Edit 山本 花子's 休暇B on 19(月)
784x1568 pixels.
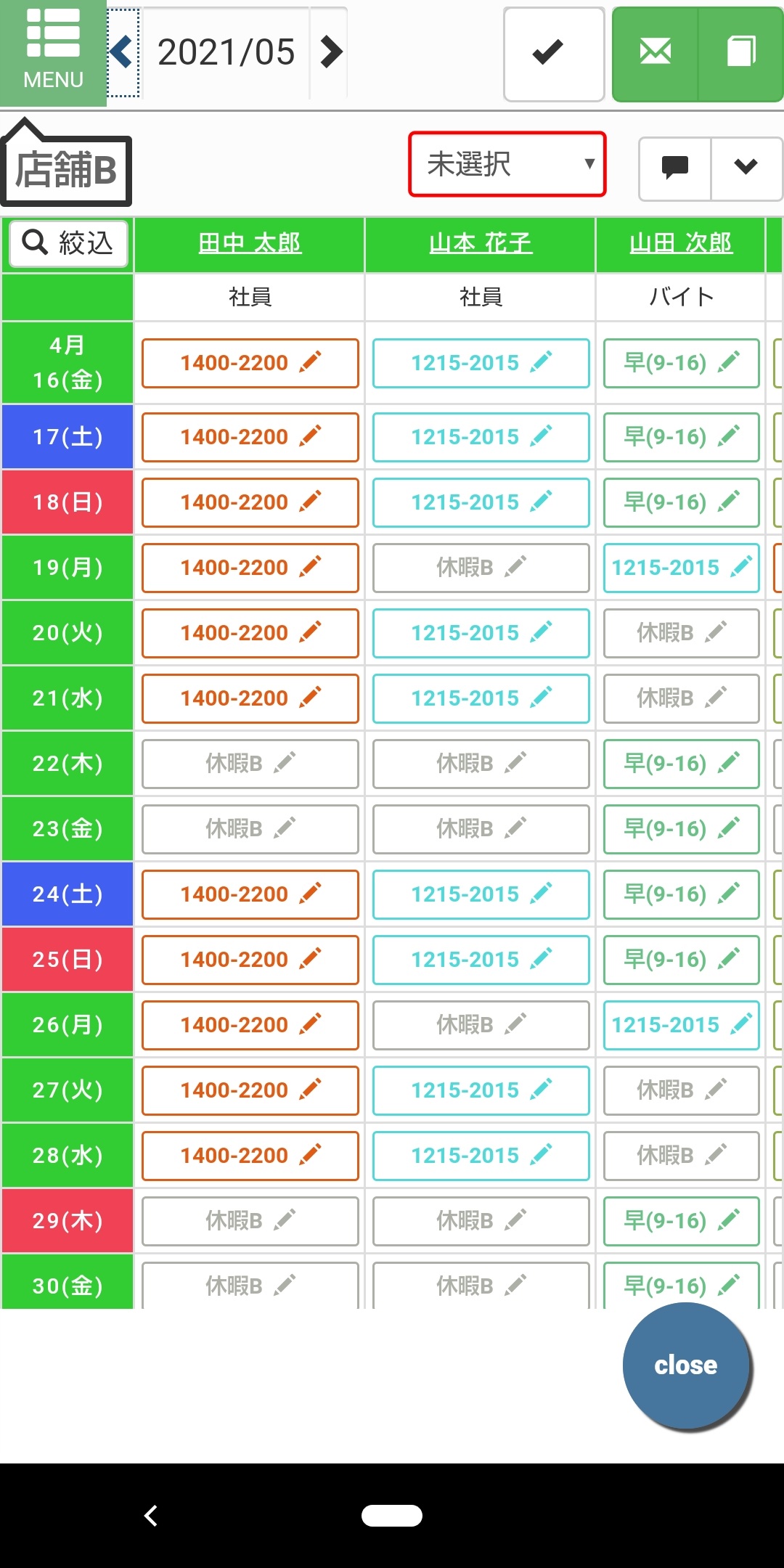(x=481, y=568)
